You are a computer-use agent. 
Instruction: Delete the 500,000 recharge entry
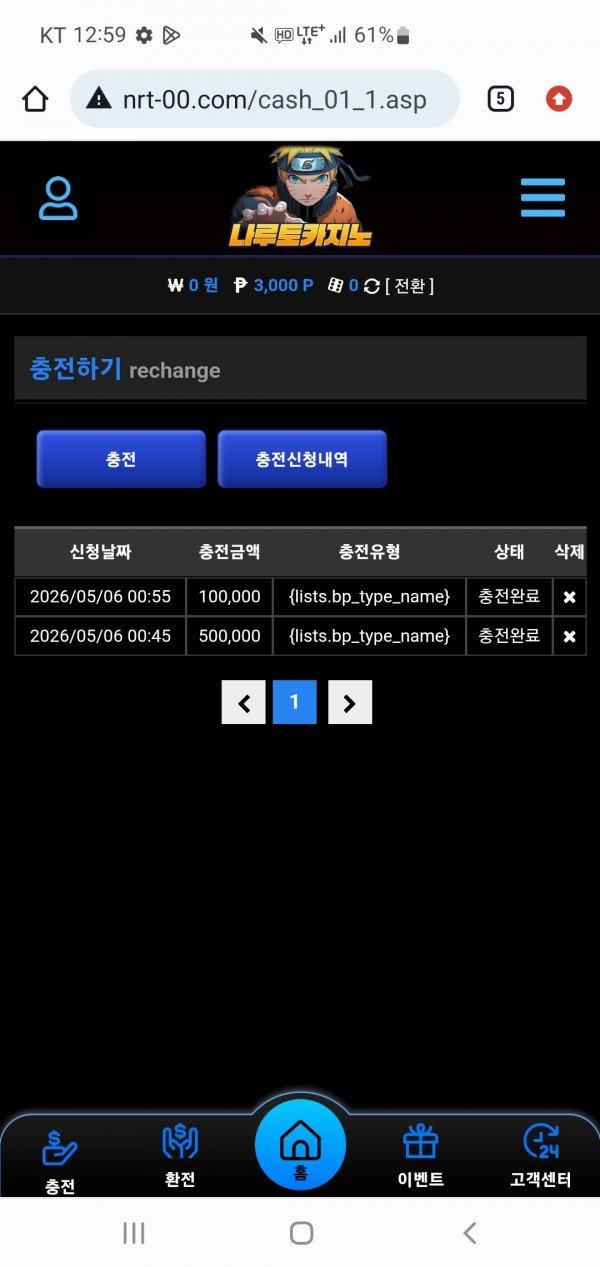pos(569,636)
